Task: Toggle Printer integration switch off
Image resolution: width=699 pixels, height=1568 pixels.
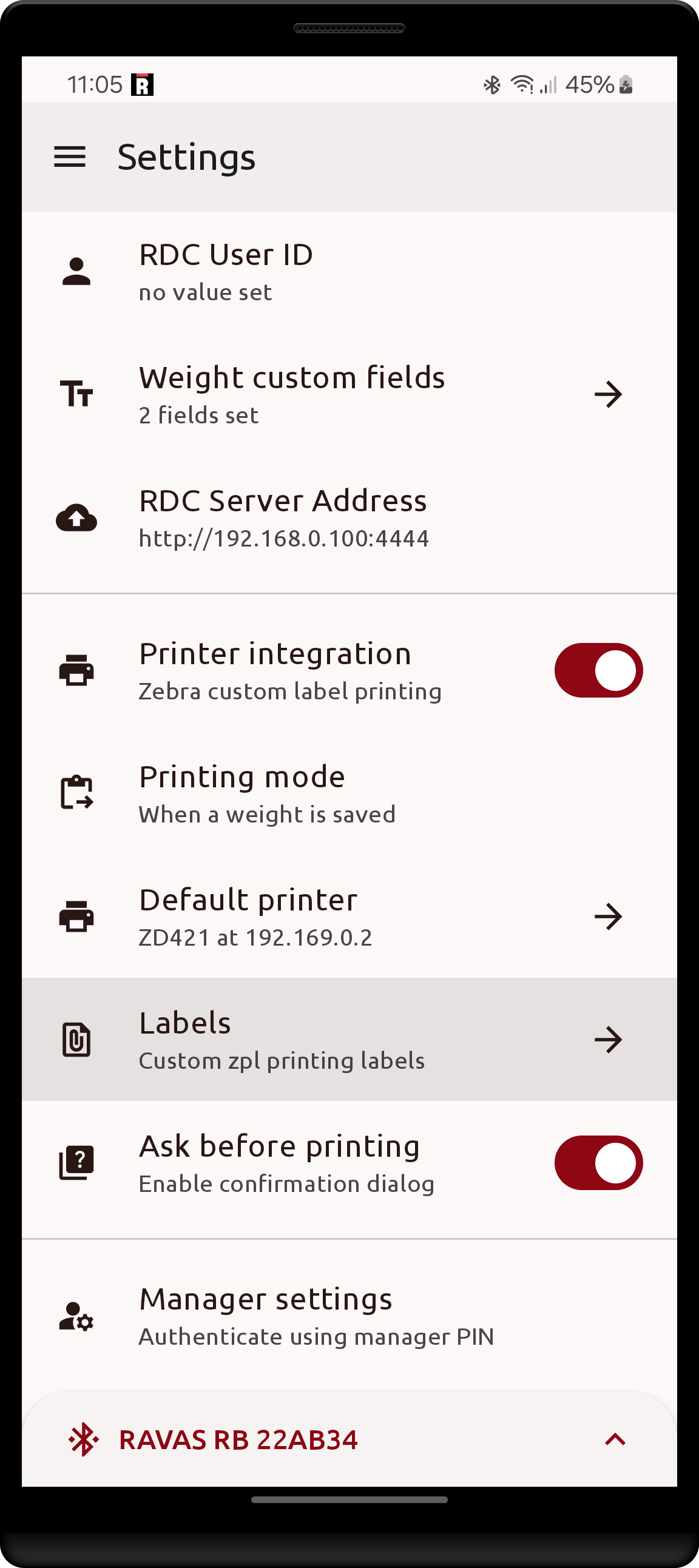Action: (598, 670)
